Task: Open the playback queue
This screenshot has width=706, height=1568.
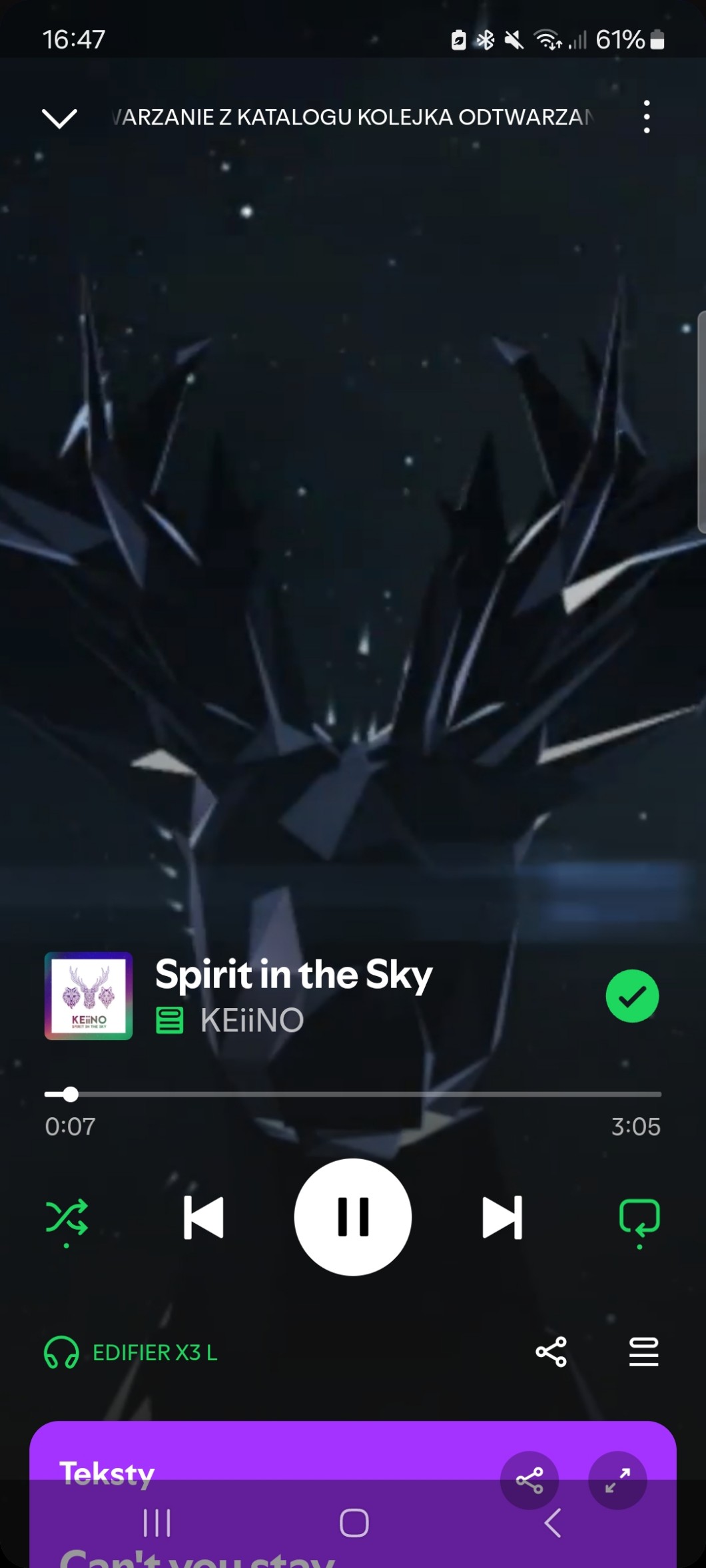Action: 643,1352
